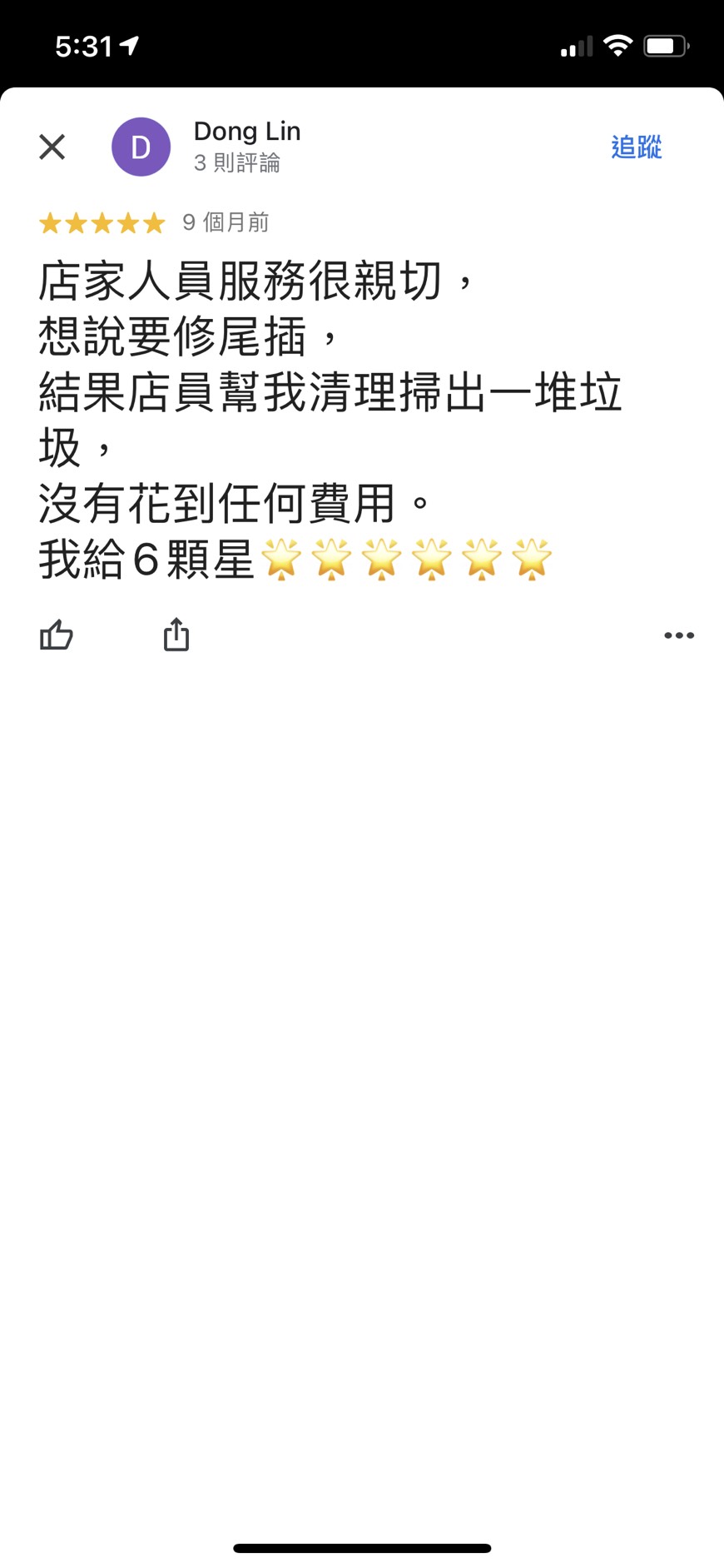Like Dong Lin's review with the thumbs up
The width and height of the screenshot is (724, 1568).
pos(57,635)
